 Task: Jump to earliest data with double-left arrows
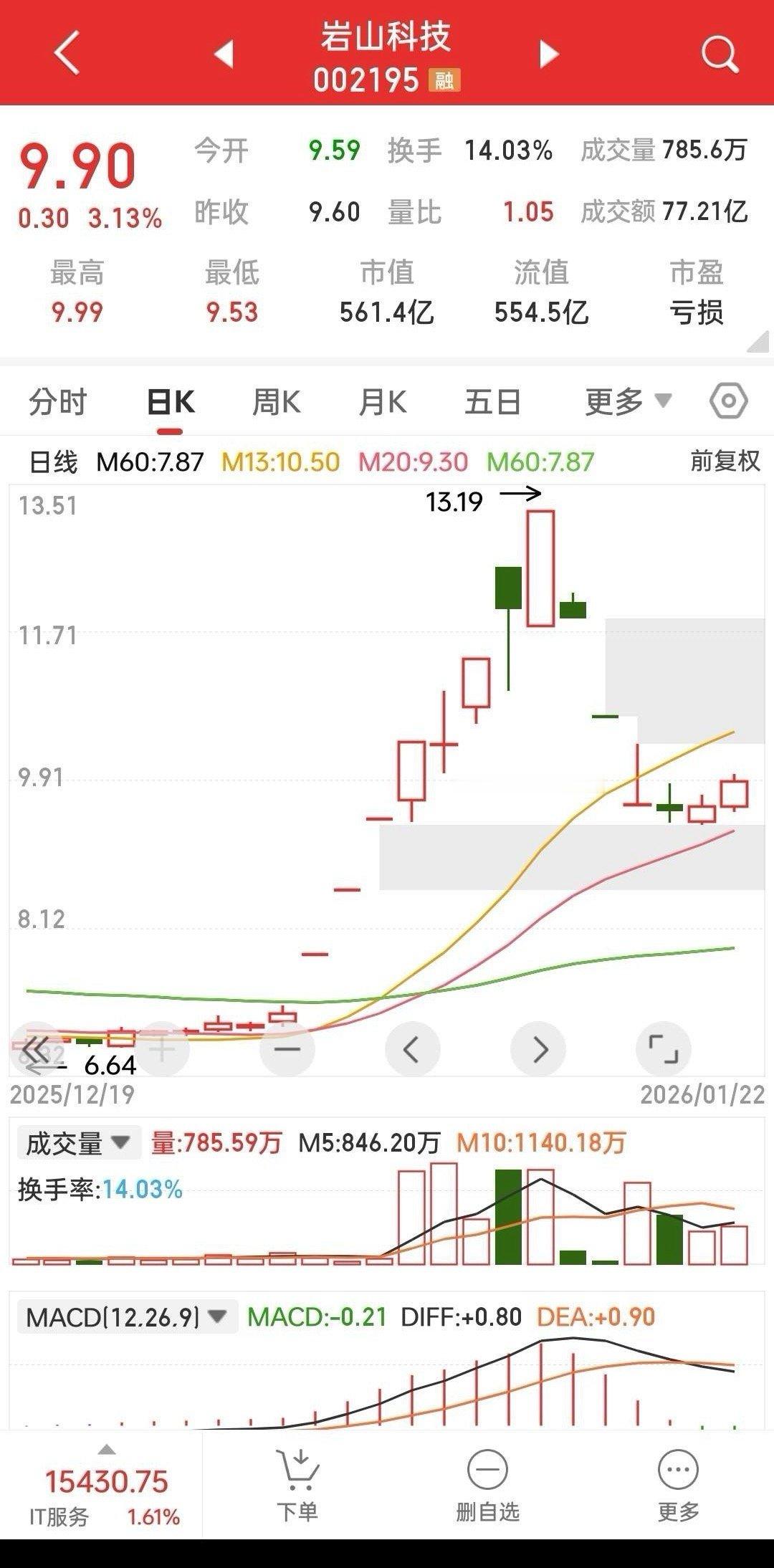click(34, 1048)
